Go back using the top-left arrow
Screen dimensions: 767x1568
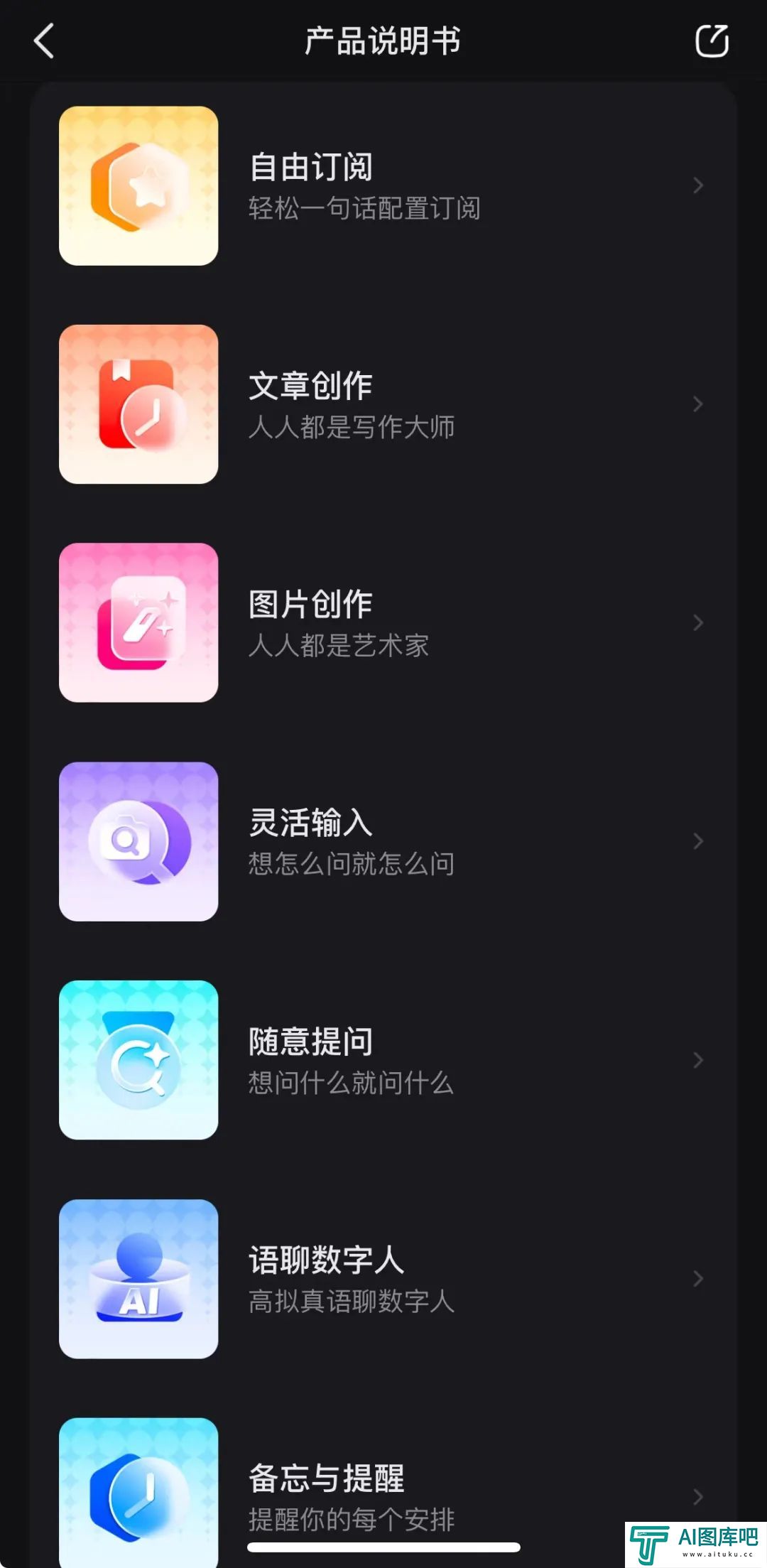pyautogui.click(x=44, y=40)
